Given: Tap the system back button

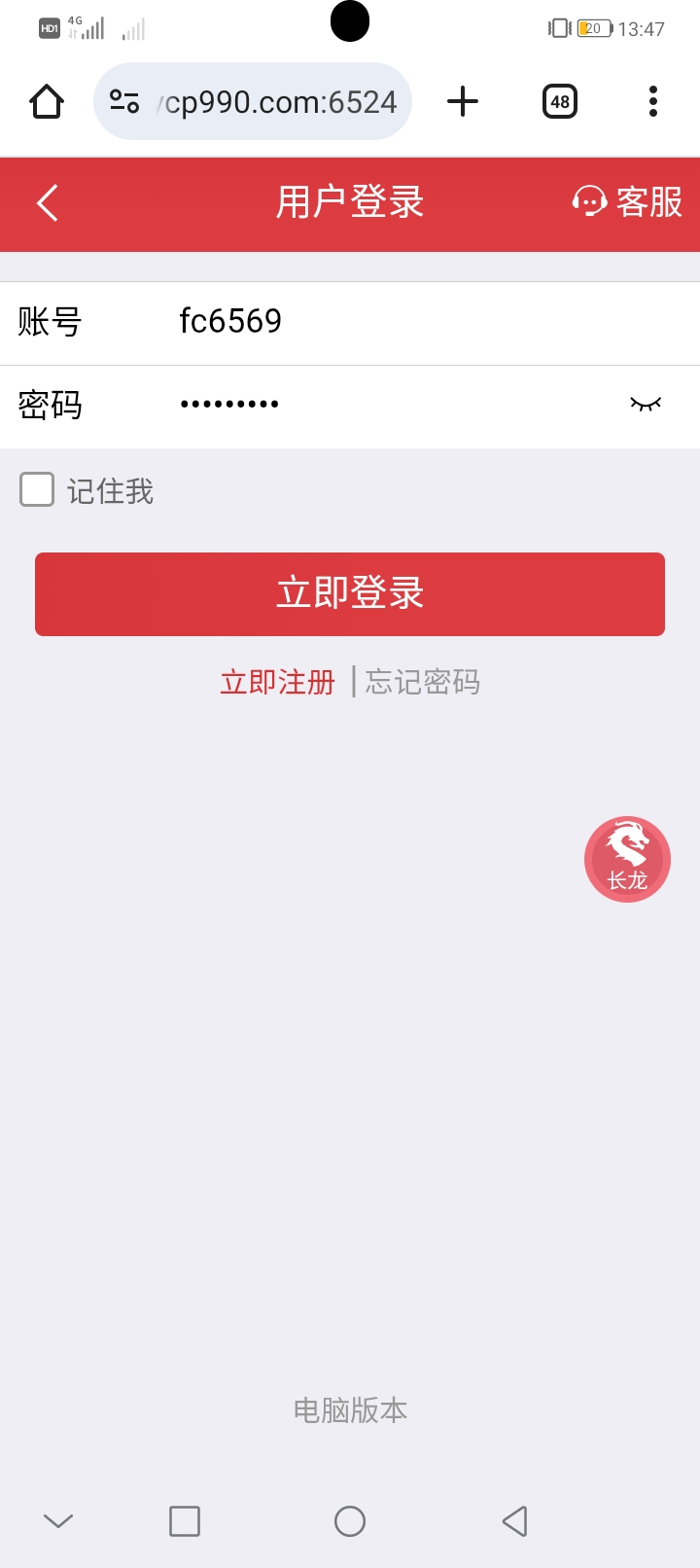Looking at the screenshot, I should [x=514, y=1520].
